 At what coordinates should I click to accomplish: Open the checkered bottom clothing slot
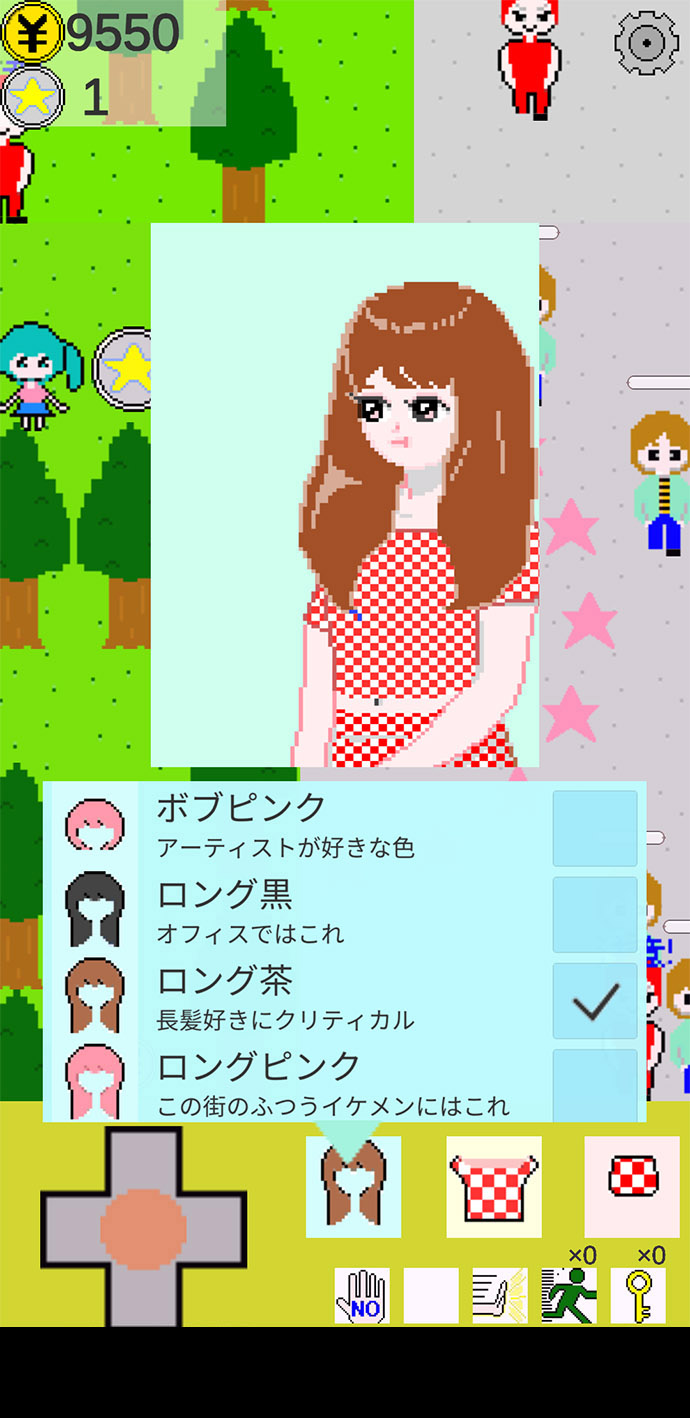coord(632,1186)
